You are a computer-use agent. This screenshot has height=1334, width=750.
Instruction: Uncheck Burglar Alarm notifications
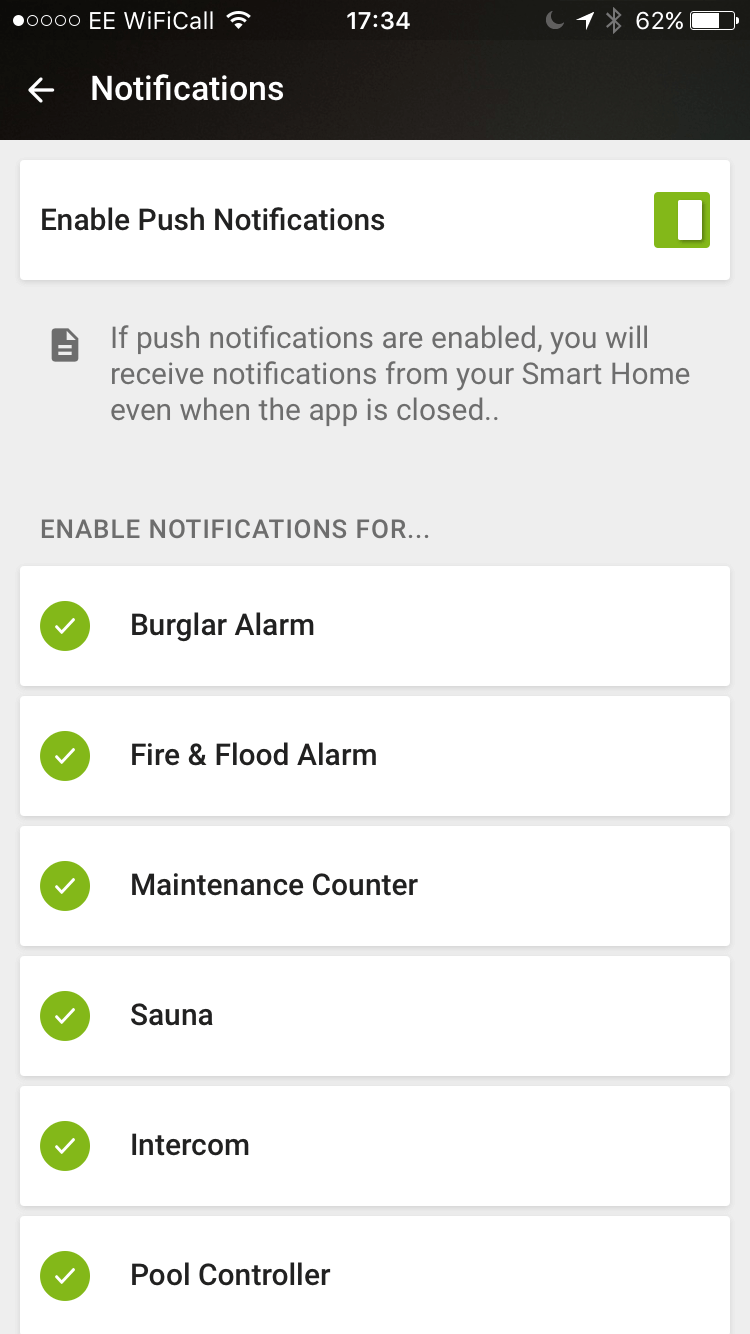click(65, 626)
